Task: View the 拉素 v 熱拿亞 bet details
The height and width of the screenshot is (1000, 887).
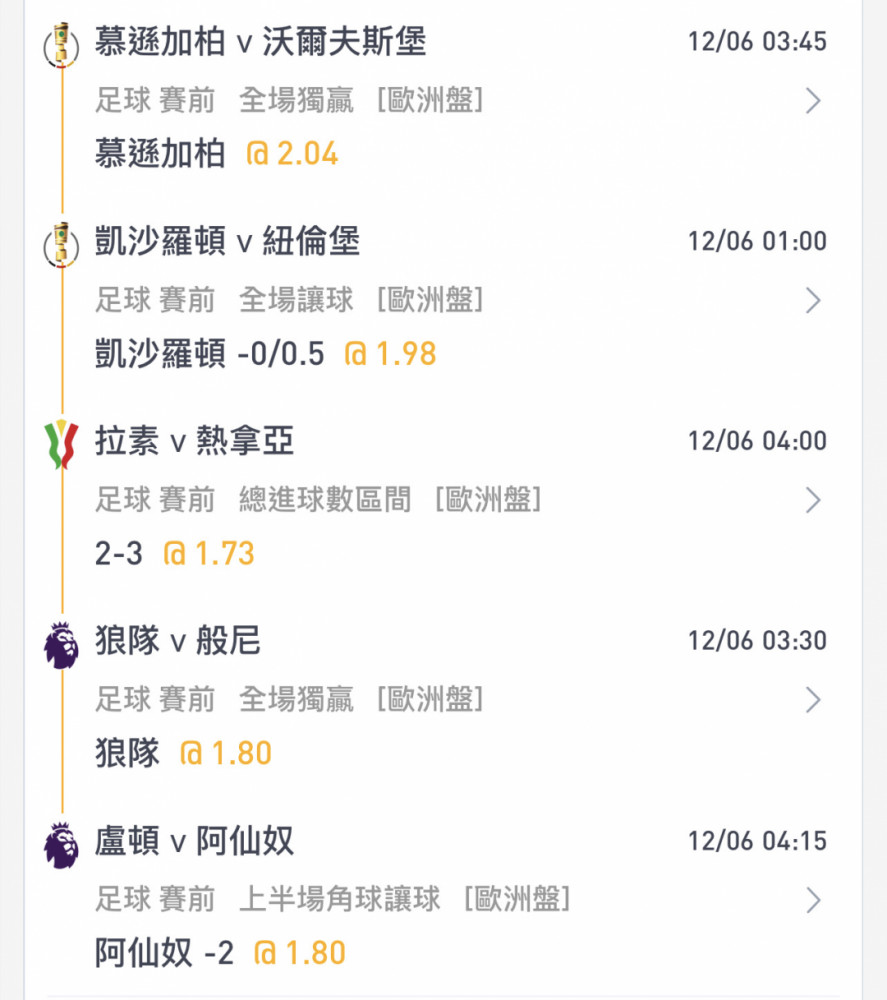Action: [813, 500]
